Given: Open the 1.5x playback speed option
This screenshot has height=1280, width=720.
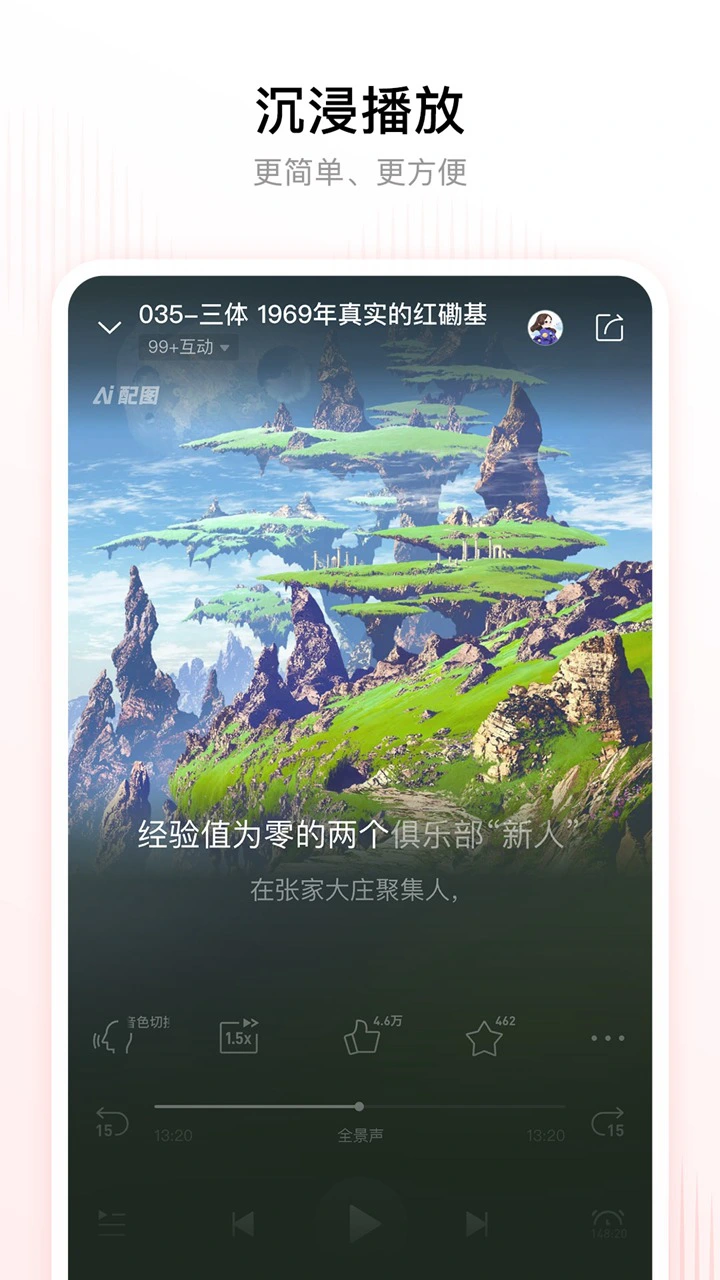Looking at the screenshot, I should click(240, 1038).
